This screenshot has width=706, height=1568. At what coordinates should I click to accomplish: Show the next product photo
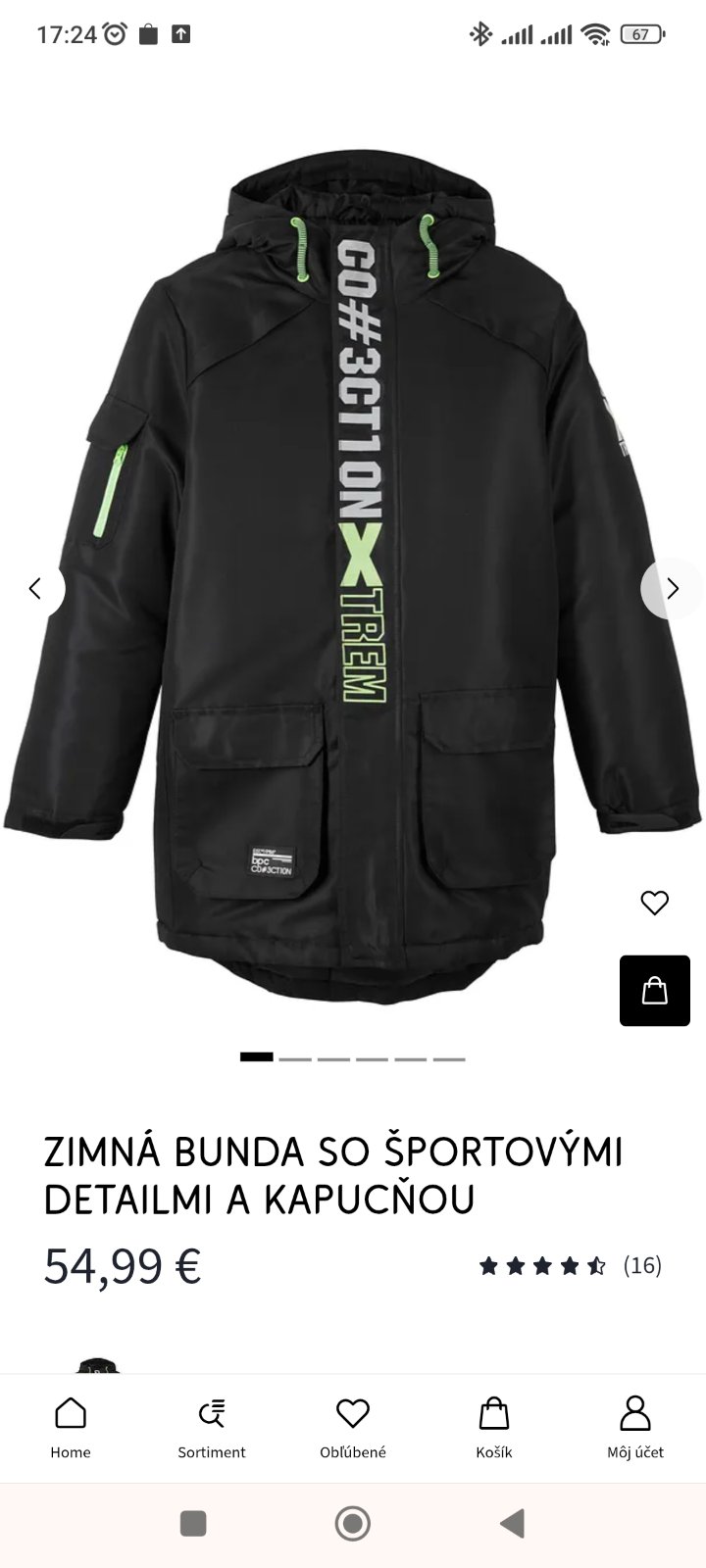pyautogui.click(x=672, y=588)
